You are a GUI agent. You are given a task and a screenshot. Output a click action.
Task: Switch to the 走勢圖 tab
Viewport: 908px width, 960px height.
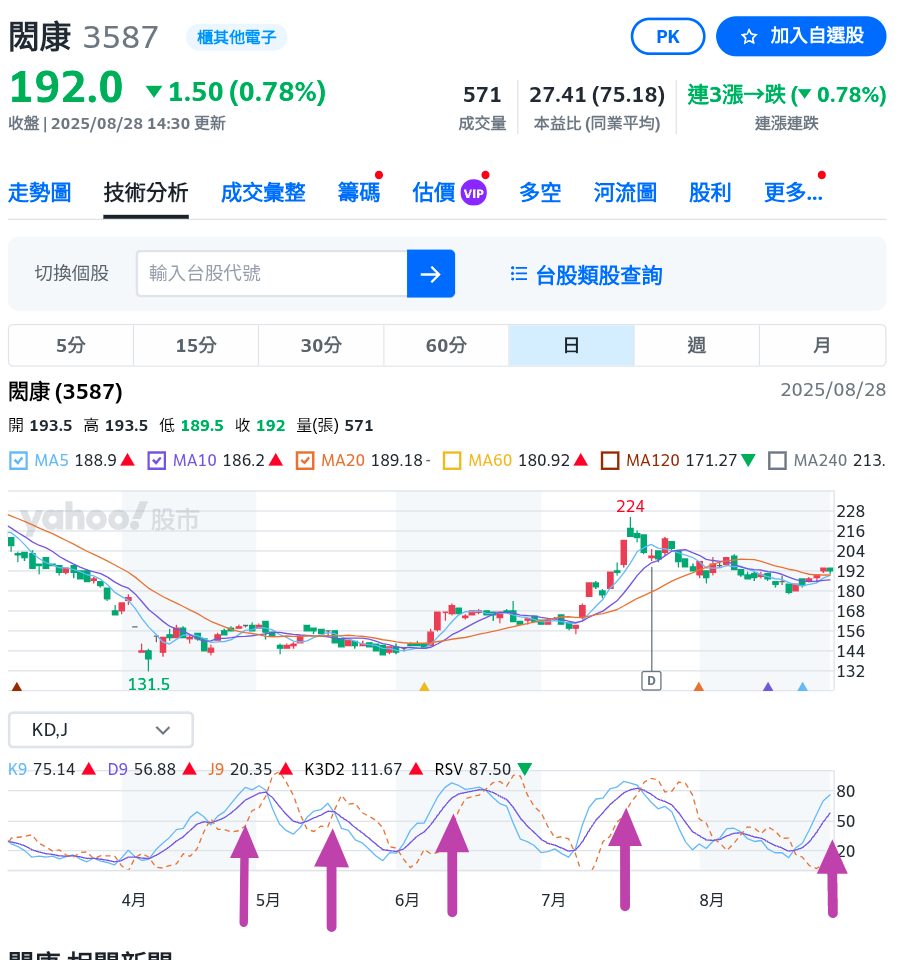(x=40, y=192)
